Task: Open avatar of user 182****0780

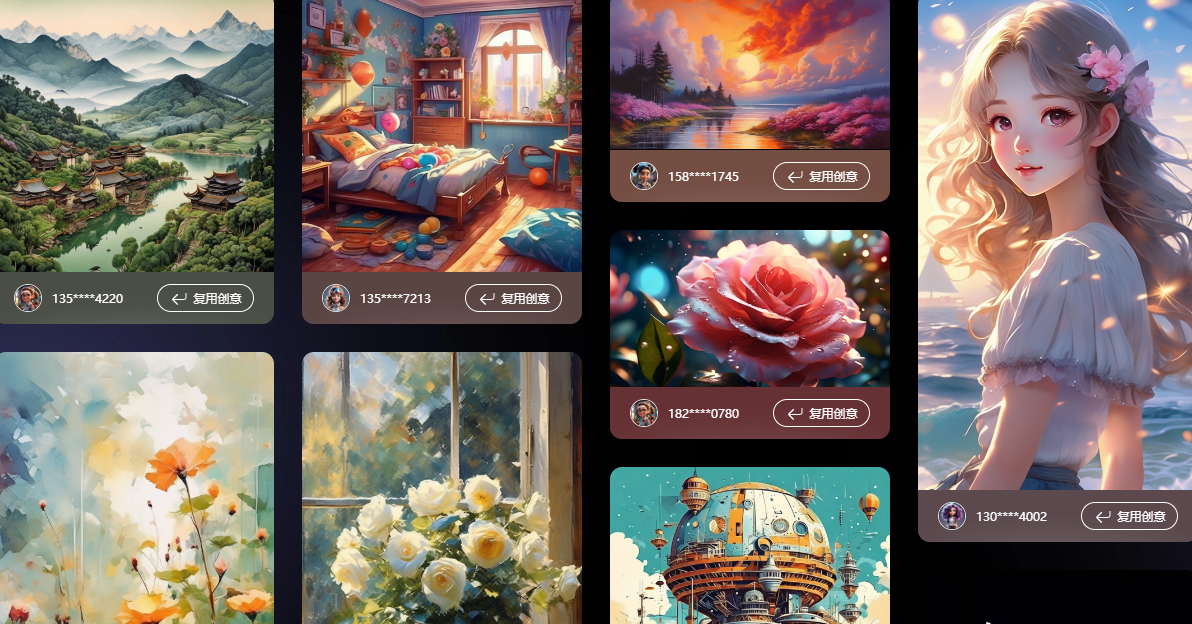Action: [644, 413]
